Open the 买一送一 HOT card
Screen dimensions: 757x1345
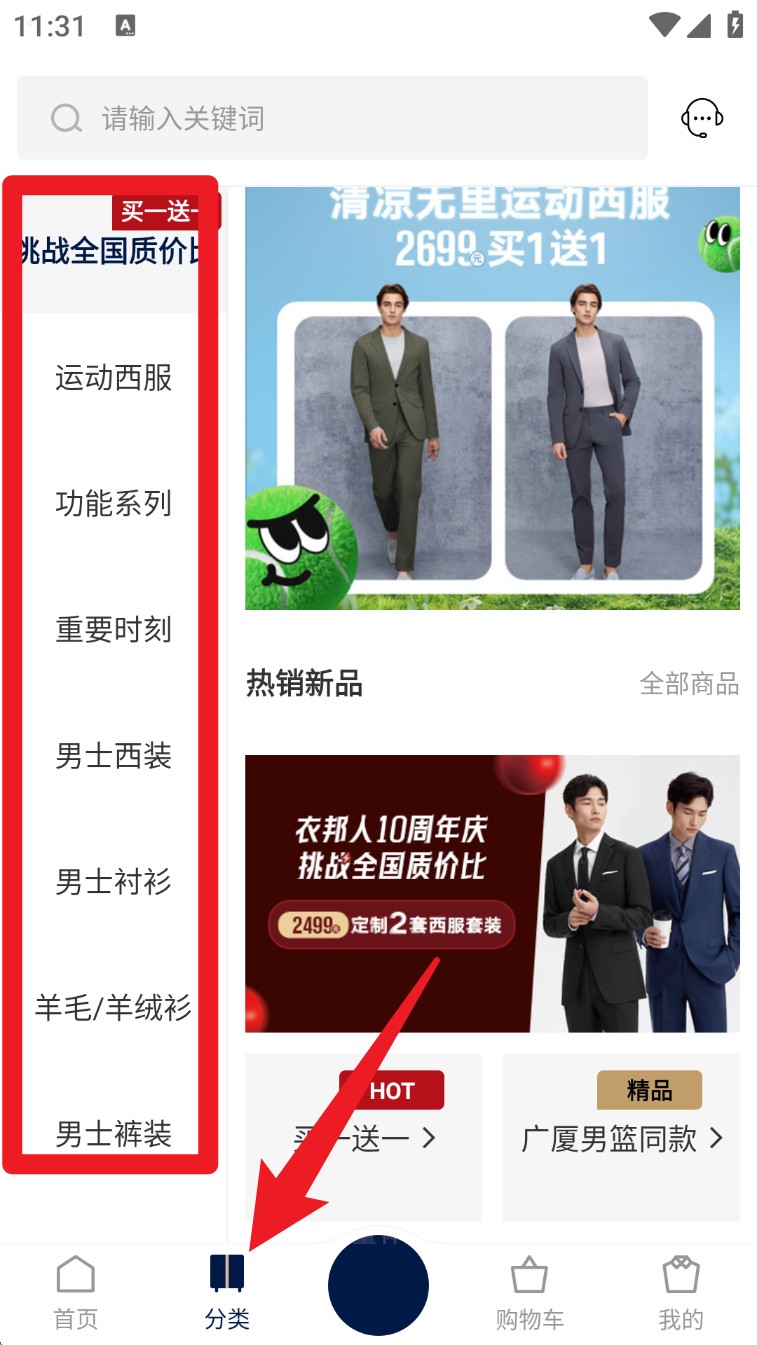pyautogui.click(x=364, y=1137)
